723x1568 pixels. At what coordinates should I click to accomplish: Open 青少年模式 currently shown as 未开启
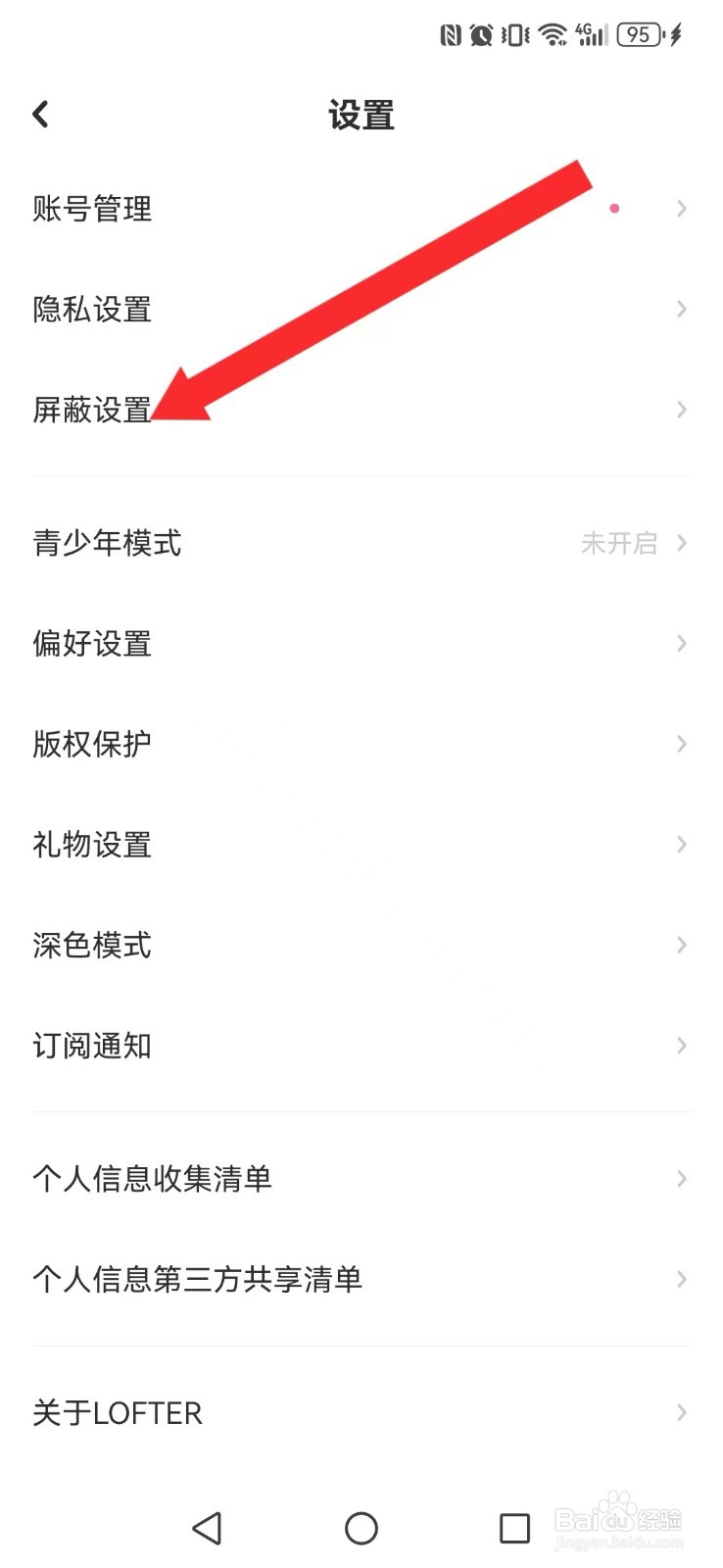(361, 544)
